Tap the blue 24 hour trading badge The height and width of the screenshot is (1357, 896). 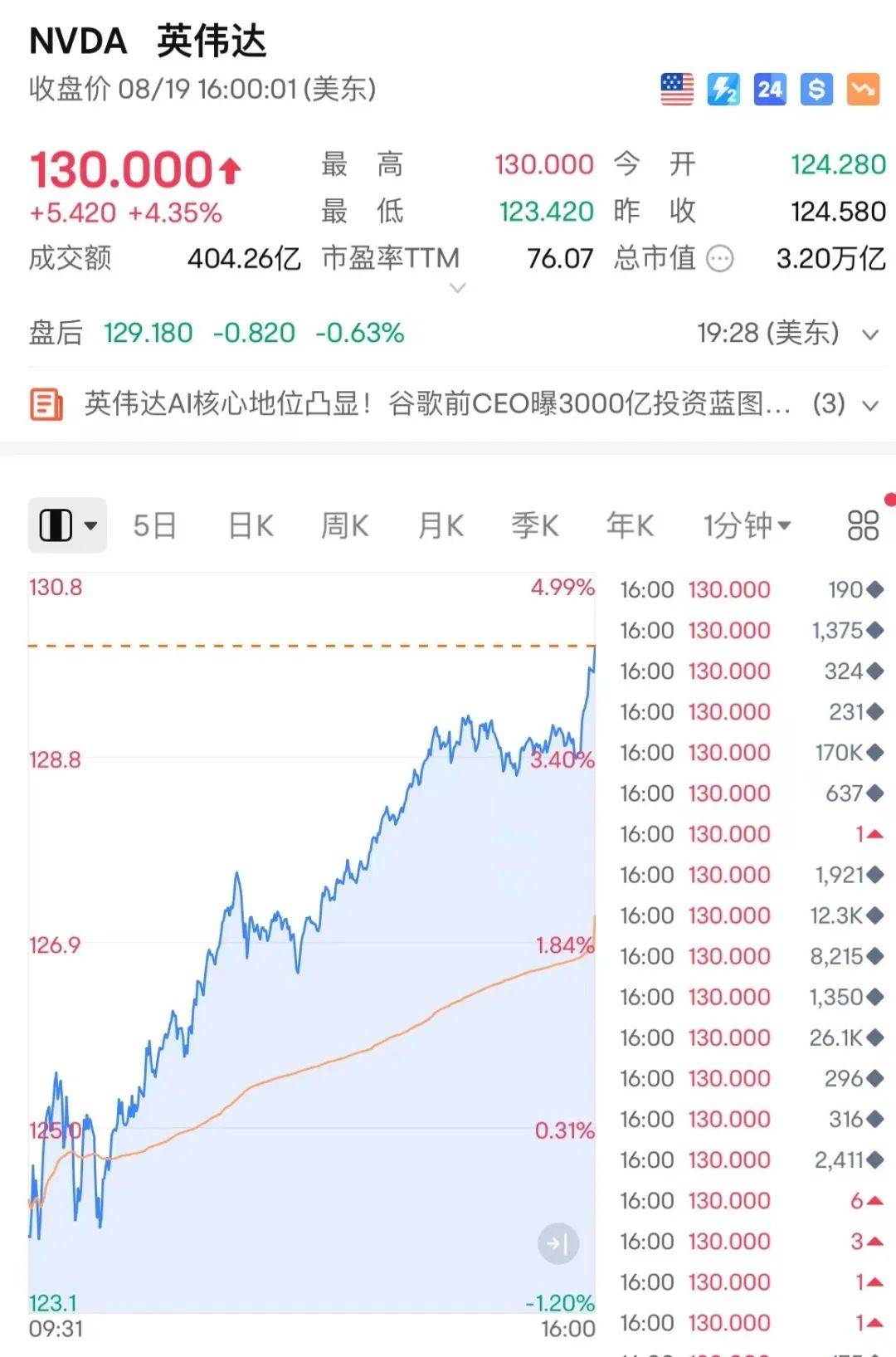click(770, 90)
